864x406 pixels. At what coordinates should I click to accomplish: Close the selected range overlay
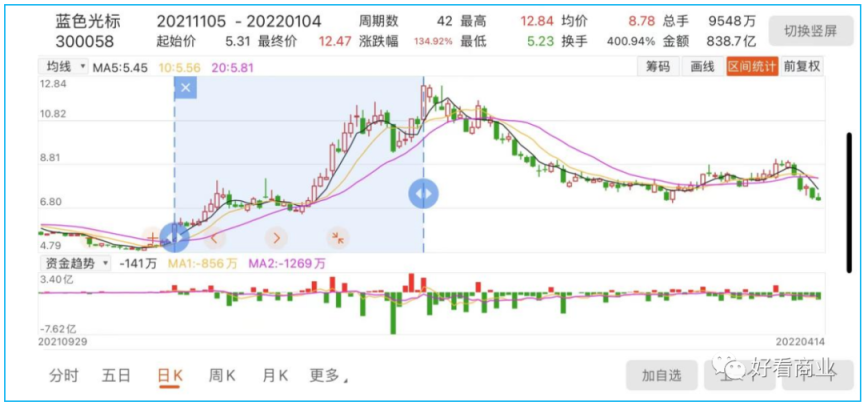186,88
